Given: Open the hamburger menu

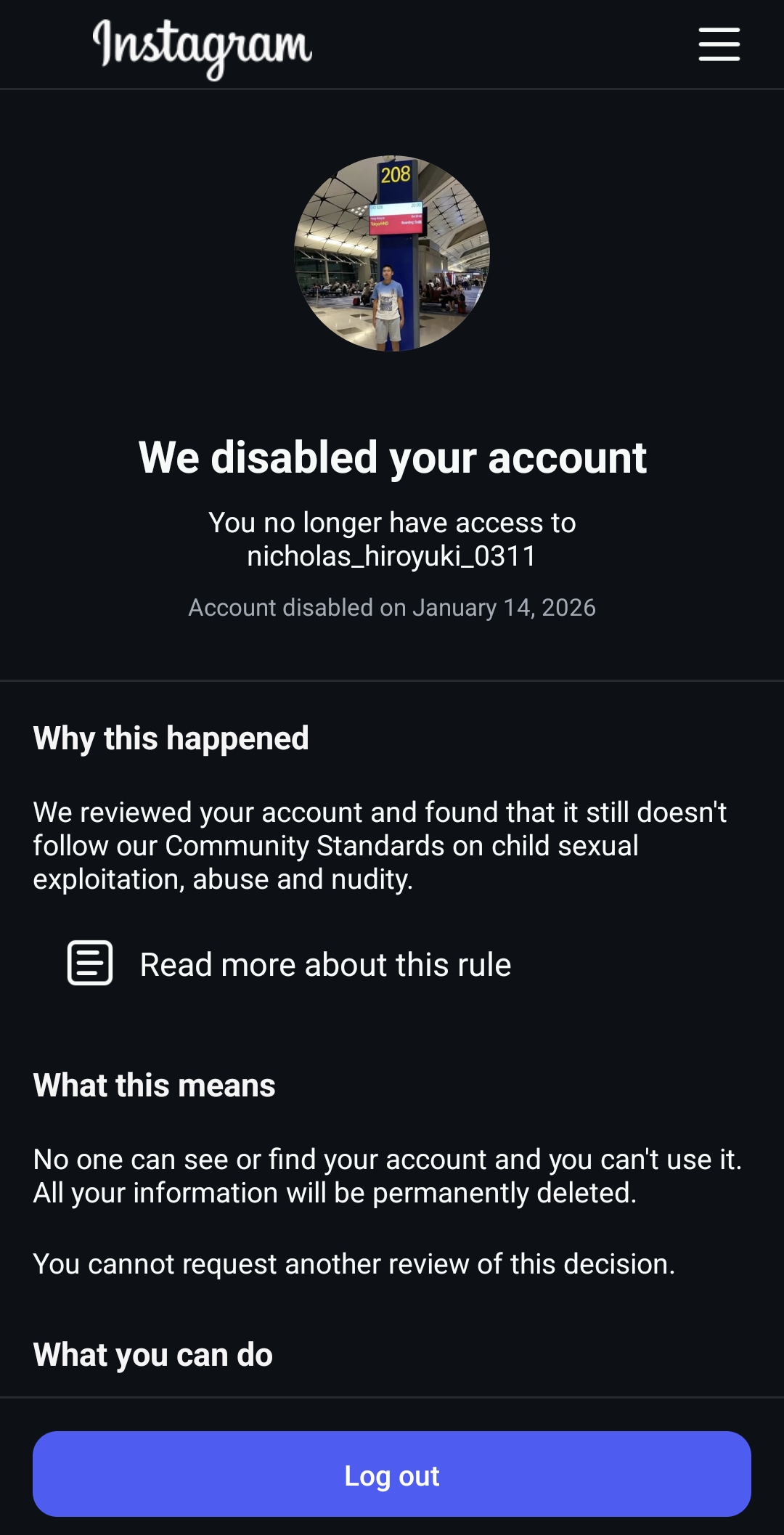Looking at the screenshot, I should (719, 44).
